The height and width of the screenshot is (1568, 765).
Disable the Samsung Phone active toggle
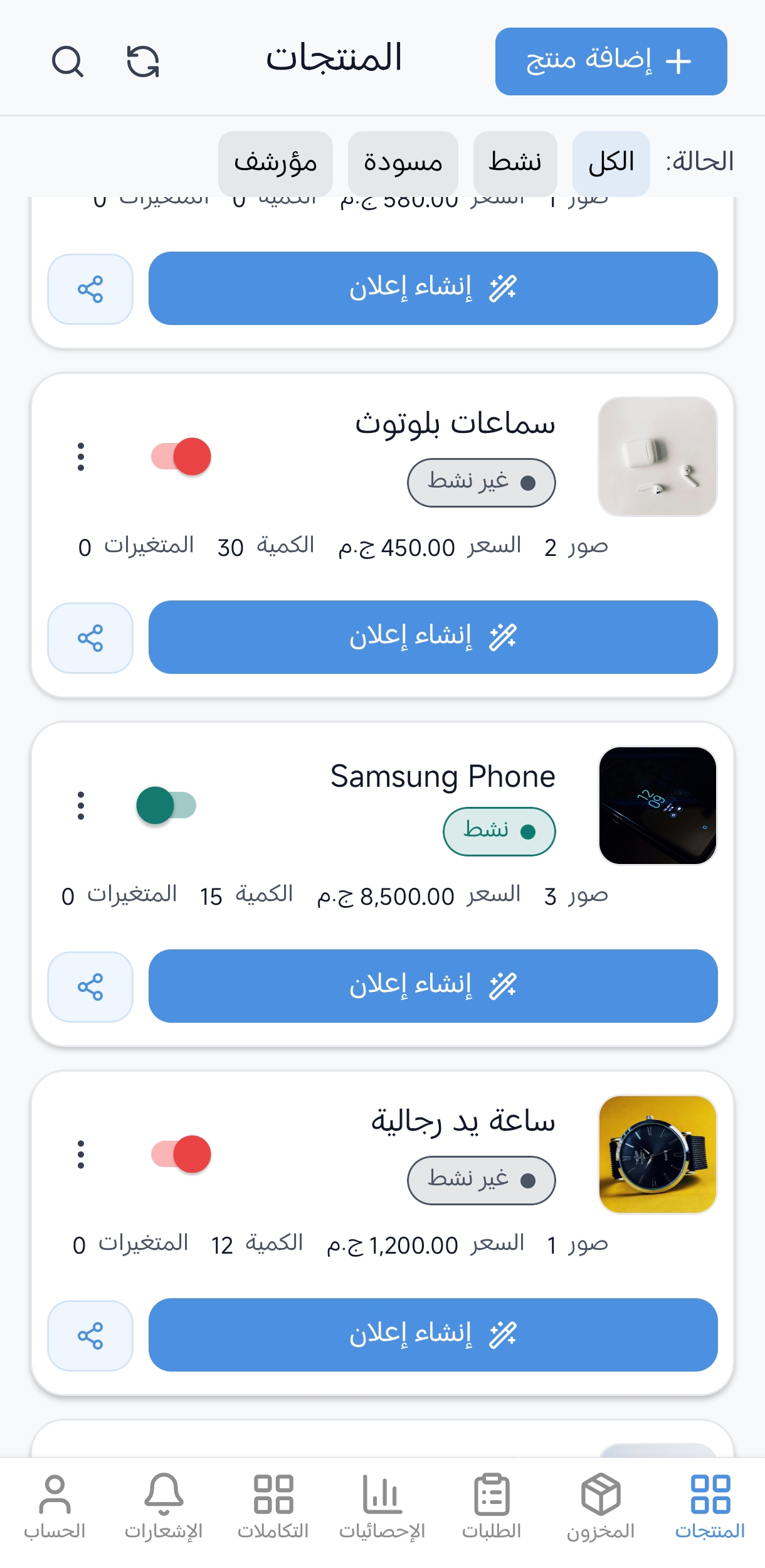click(x=166, y=806)
